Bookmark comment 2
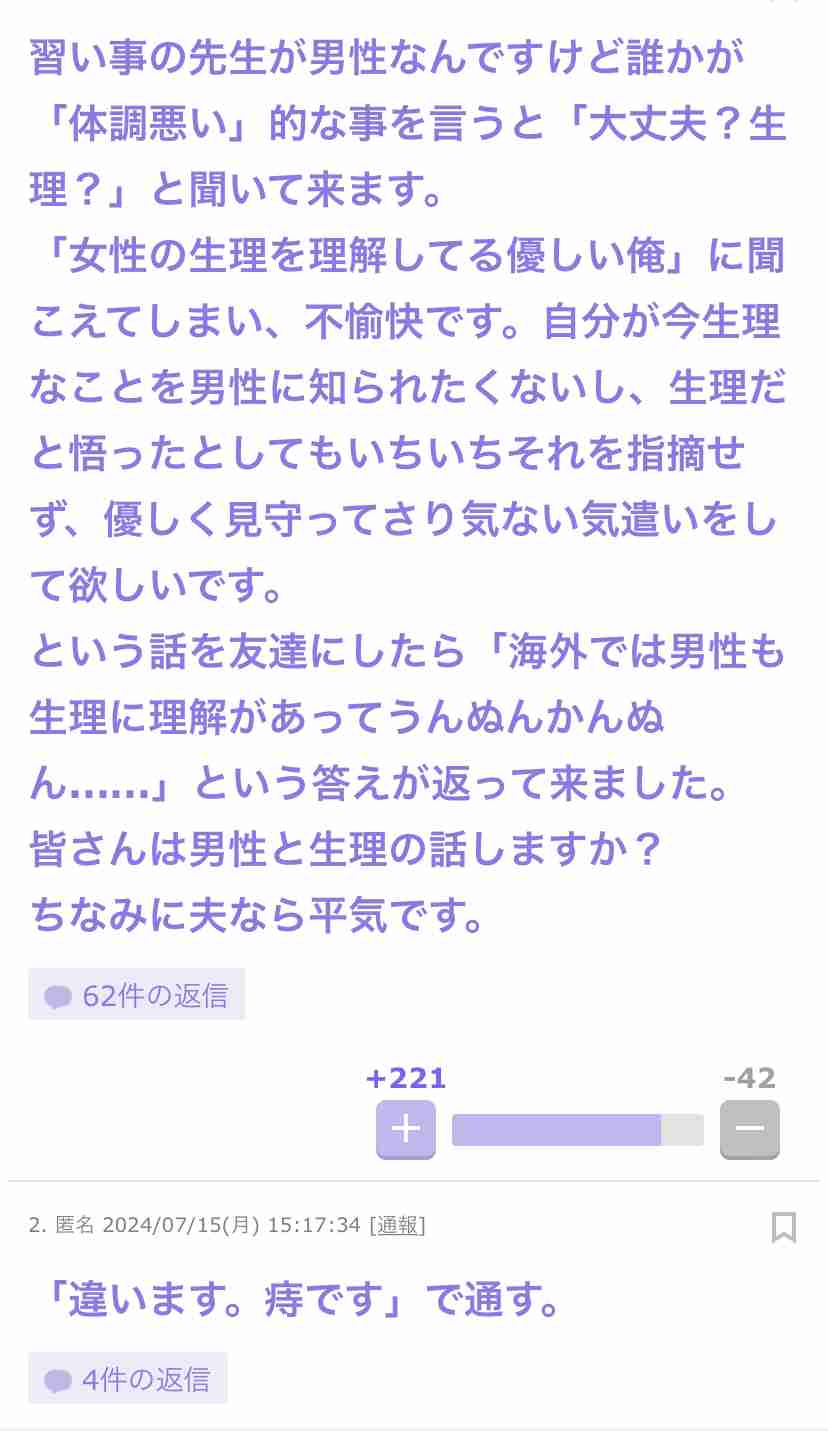 pos(784,1227)
